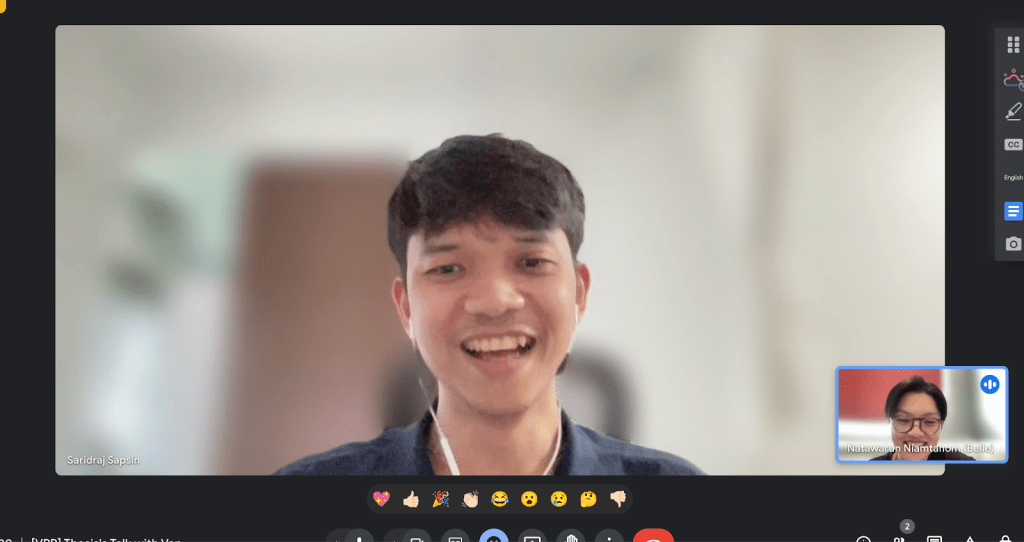
Task: Send the surprised face reaction
Action: click(x=529, y=499)
